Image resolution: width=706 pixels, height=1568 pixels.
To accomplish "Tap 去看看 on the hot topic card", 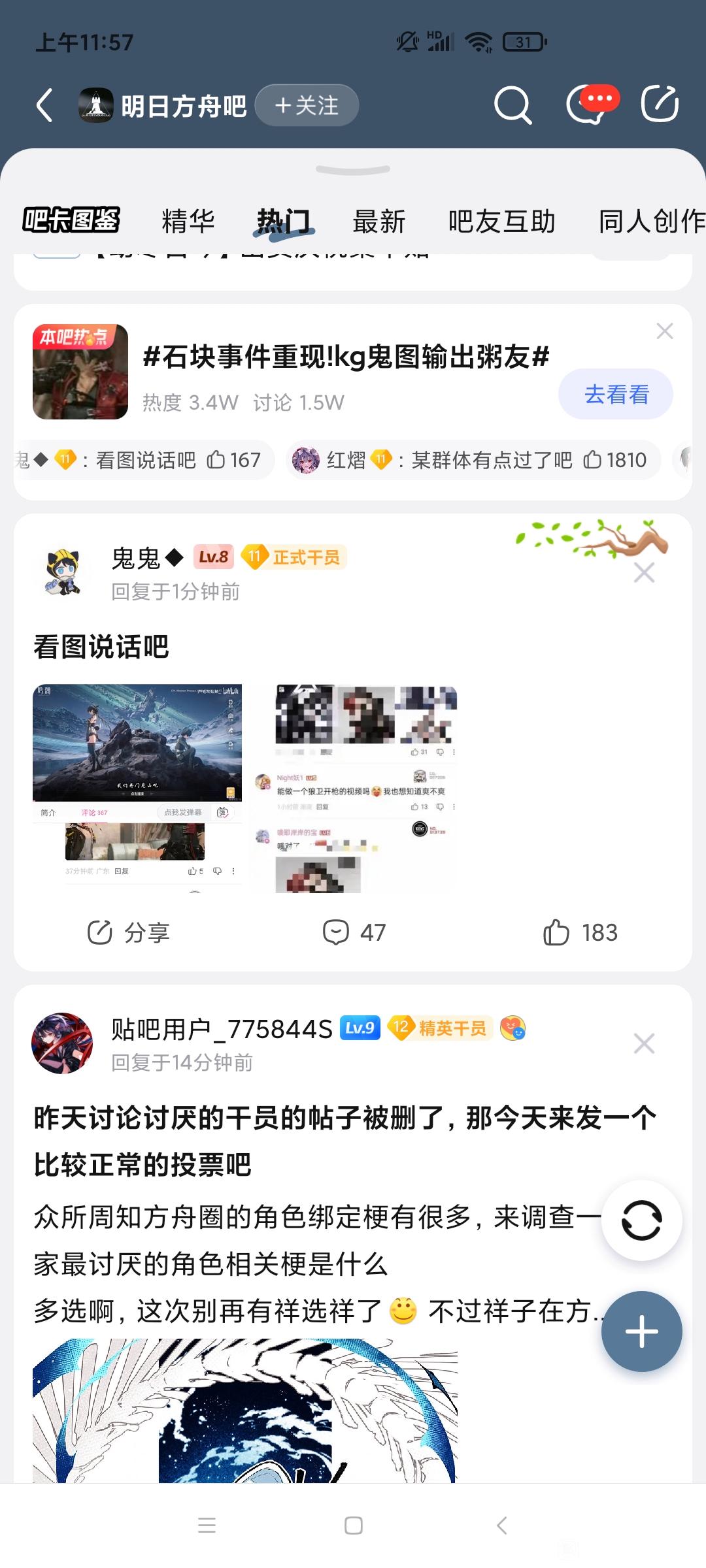I will pyautogui.click(x=616, y=394).
